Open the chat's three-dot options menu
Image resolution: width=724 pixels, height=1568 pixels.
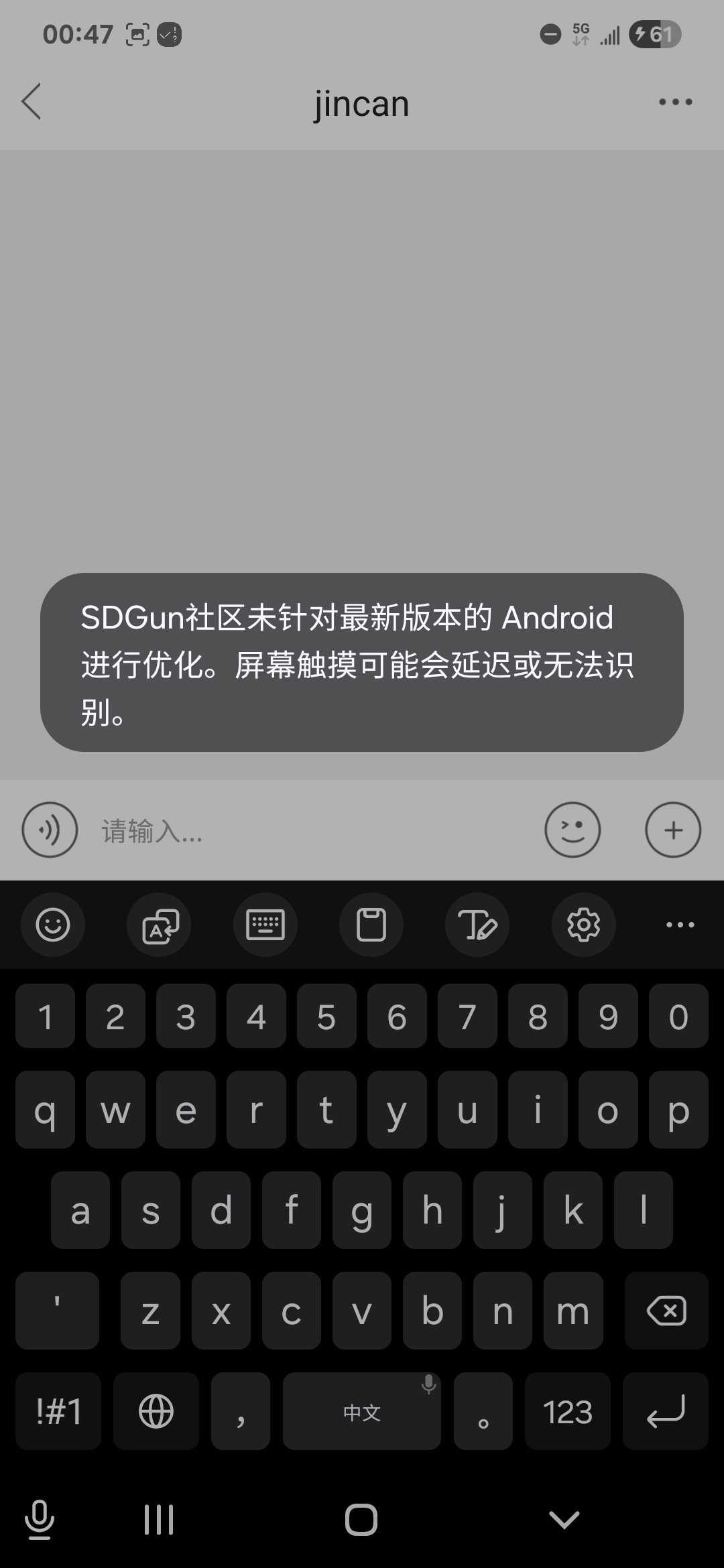(675, 102)
